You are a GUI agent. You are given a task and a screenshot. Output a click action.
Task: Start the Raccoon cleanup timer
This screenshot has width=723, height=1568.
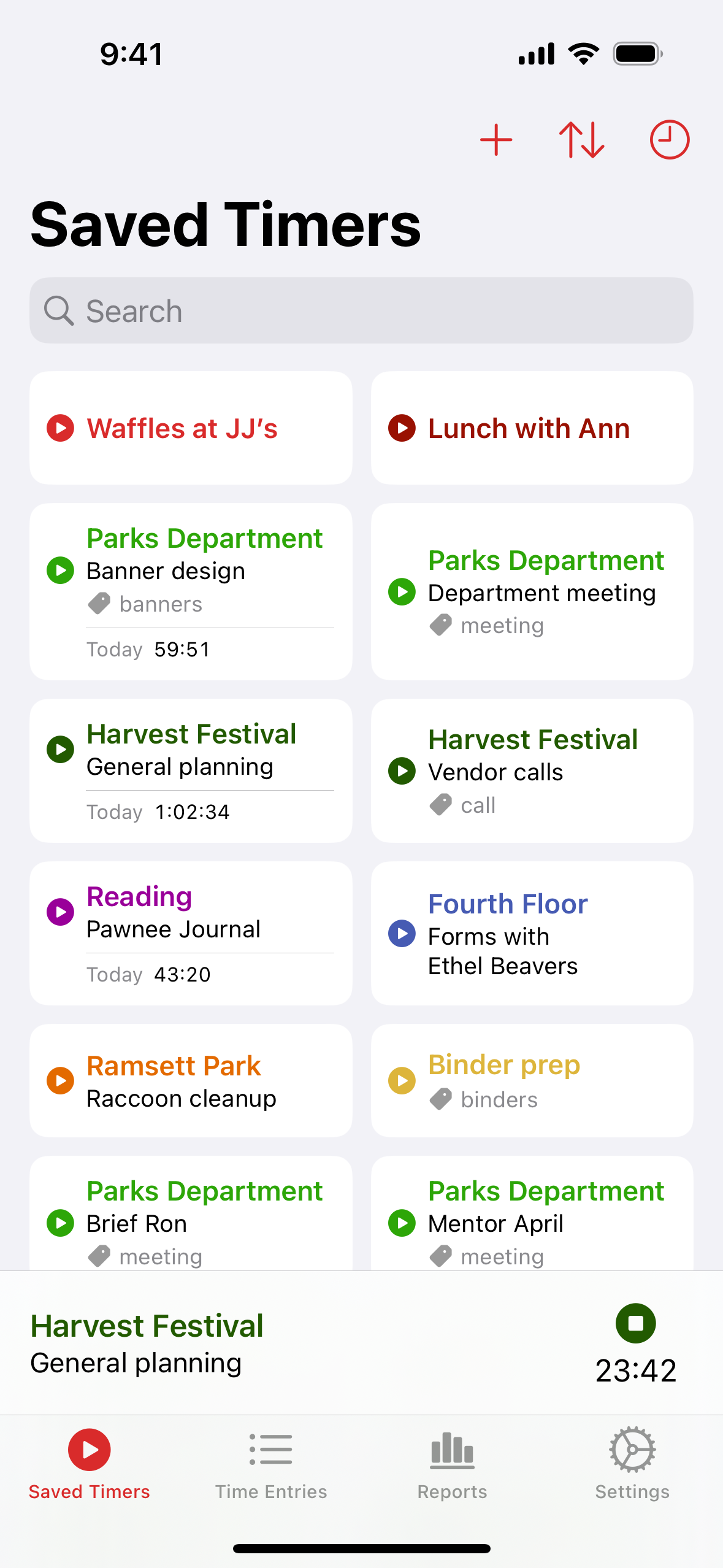pos(60,1080)
